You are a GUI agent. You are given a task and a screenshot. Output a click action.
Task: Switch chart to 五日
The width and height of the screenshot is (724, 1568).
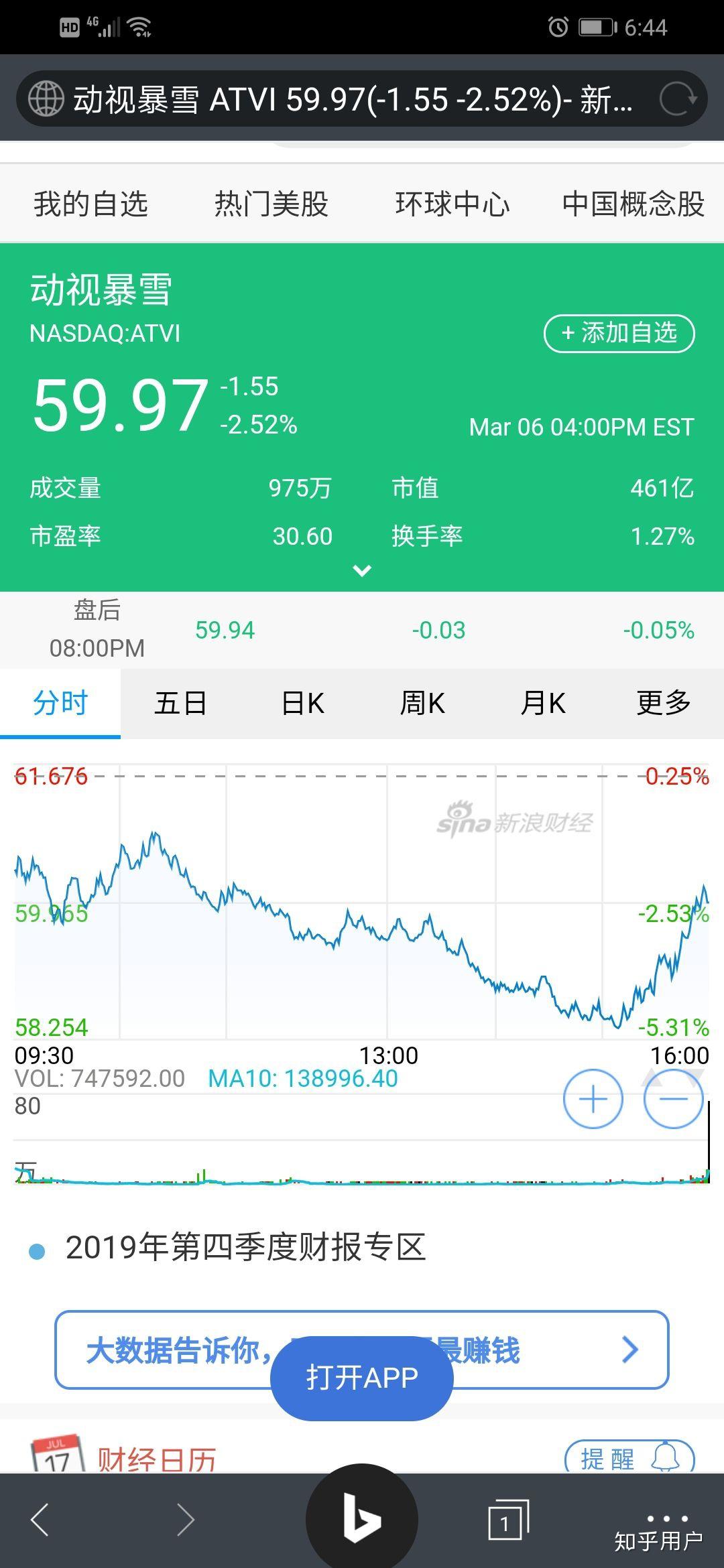tap(181, 703)
